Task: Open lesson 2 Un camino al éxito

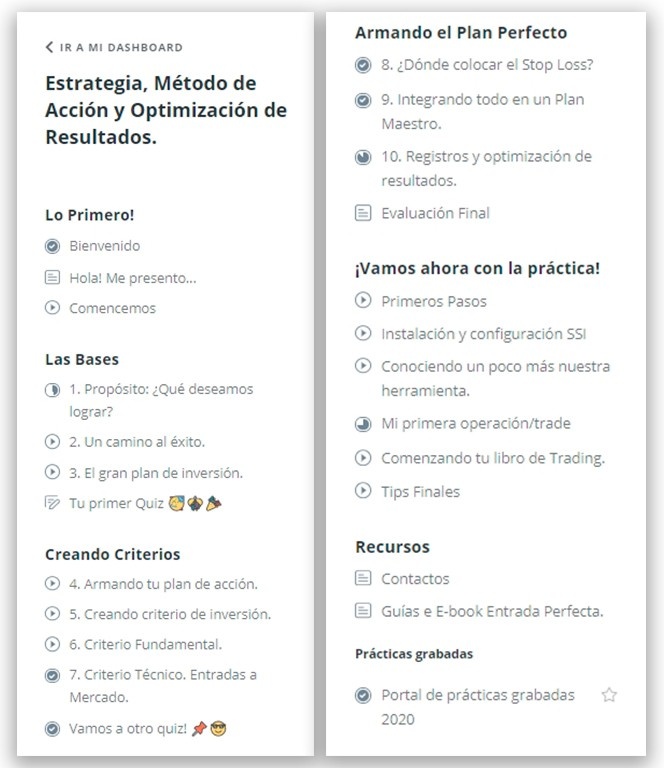Action: click(137, 442)
